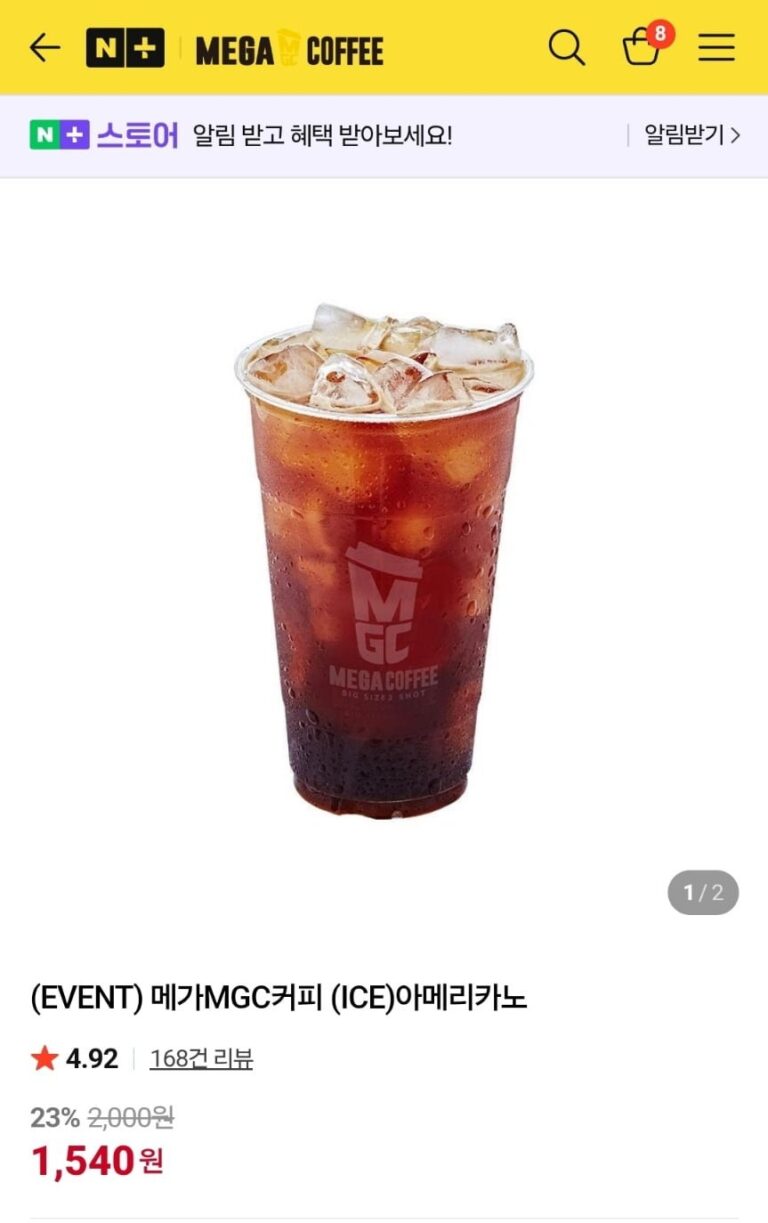Go back using the arrow icon
This screenshot has width=768, height=1223.
click(x=45, y=47)
